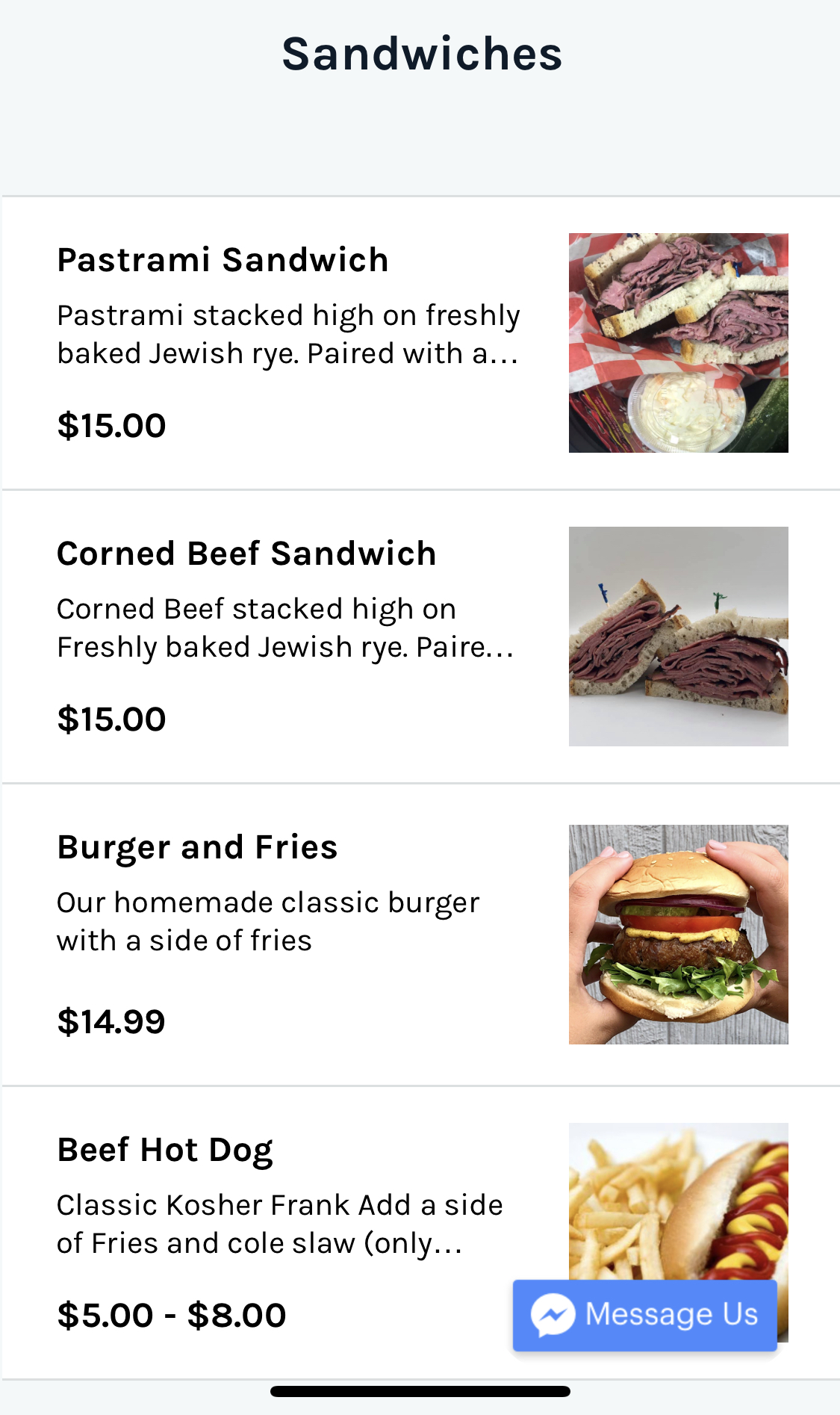Image resolution: width=840 pixels, height=1415 pixels.
Task: Choose the Beef Hot Dog item
Action: (x=165, y=1151)
